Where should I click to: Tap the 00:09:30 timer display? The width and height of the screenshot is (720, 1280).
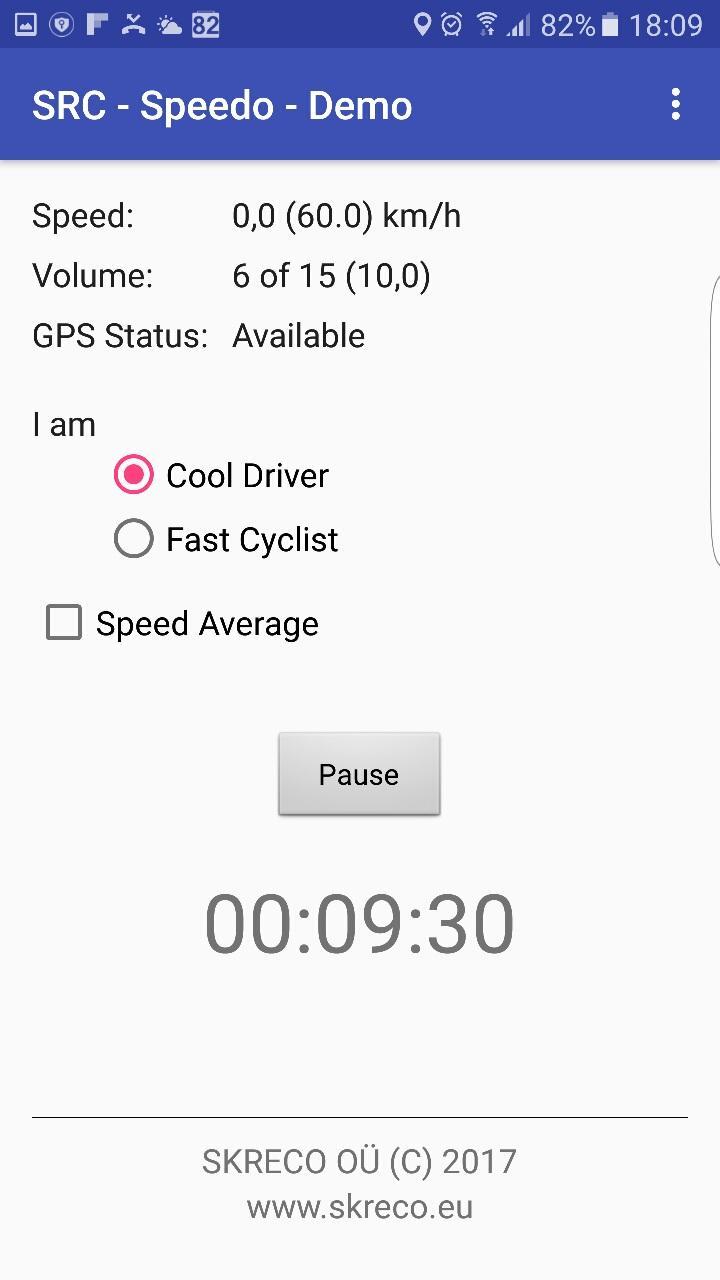pos(359,922)
